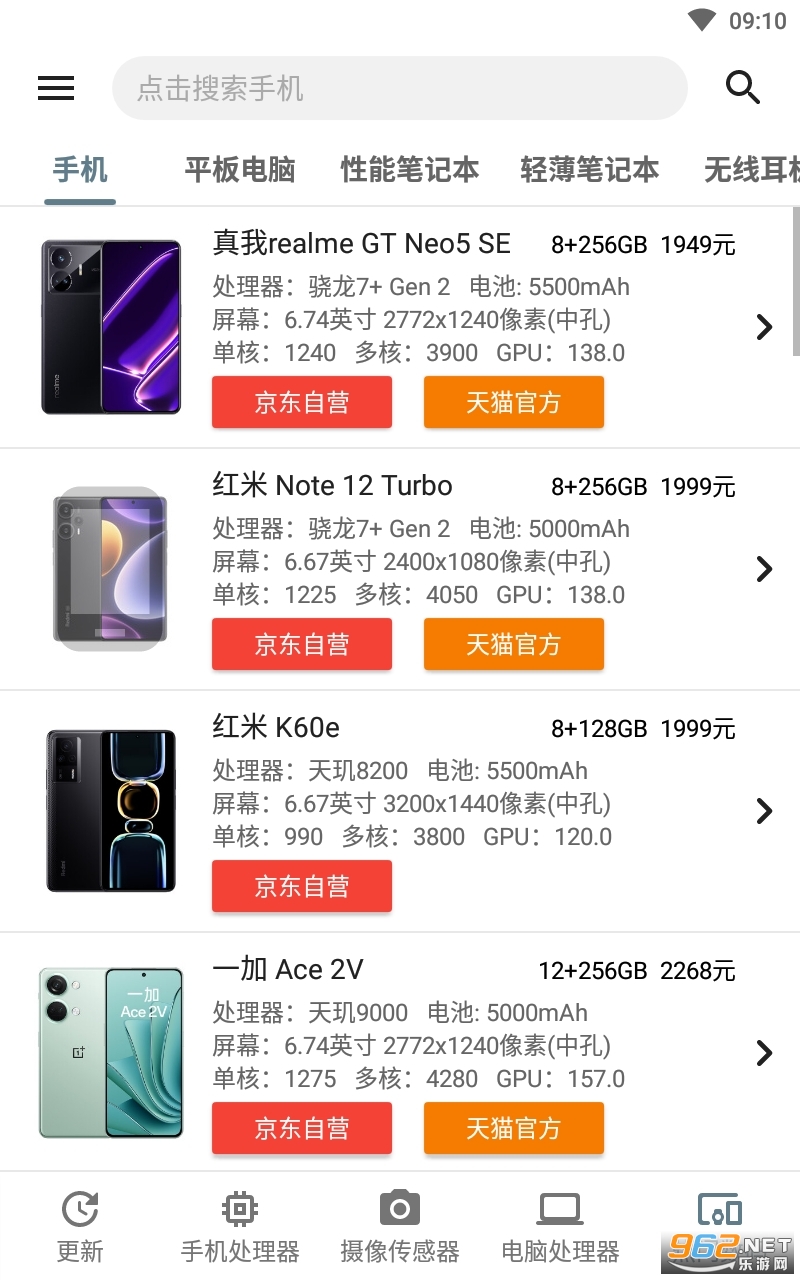Open 京东自营 for 红米 Note 12 Turbo

[302, 644]
